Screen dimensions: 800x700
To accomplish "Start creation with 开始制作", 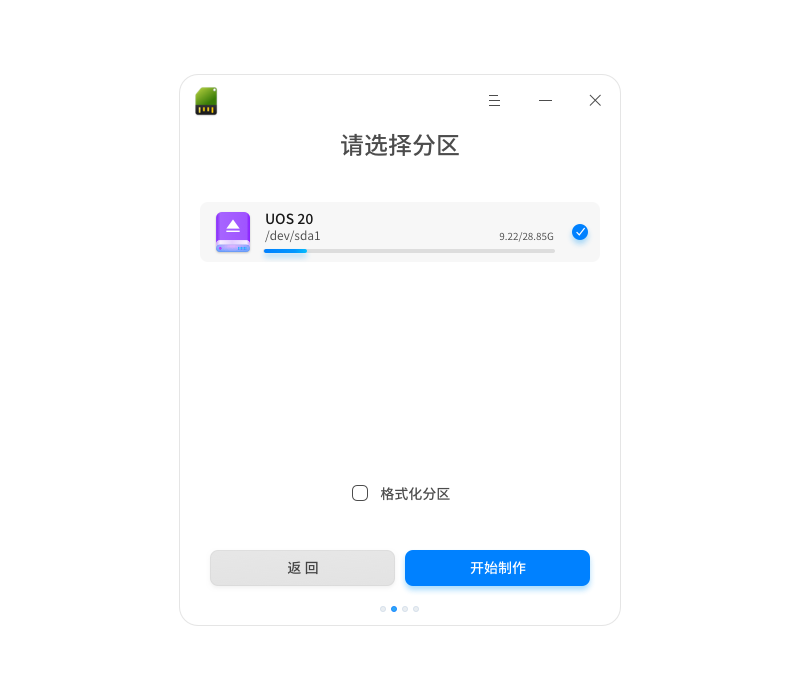I will point(497,568).
